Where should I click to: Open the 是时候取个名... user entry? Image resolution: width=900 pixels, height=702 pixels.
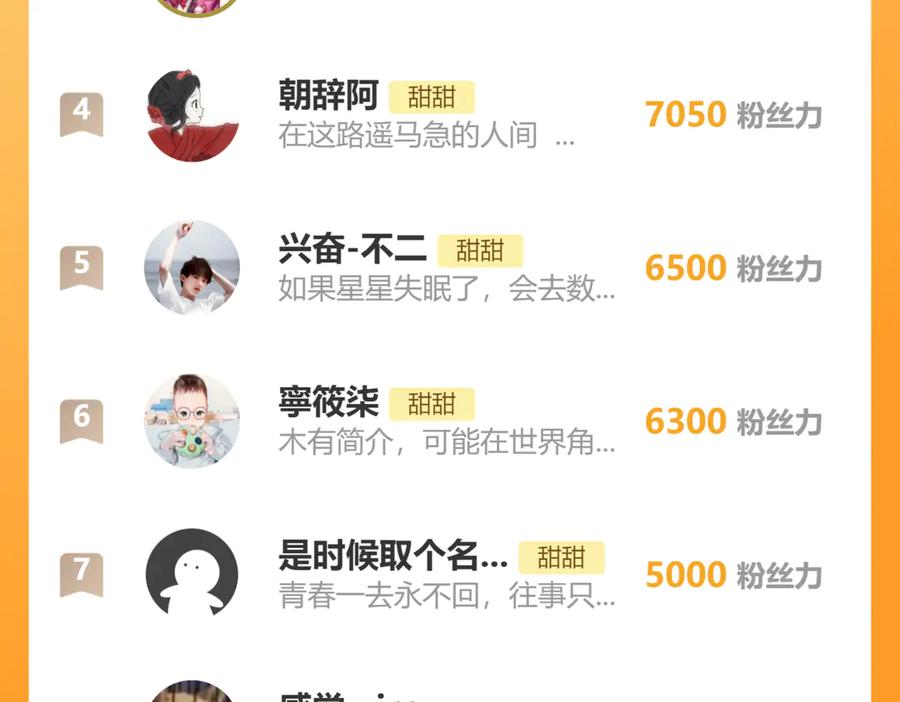click(x=392, y=556)
